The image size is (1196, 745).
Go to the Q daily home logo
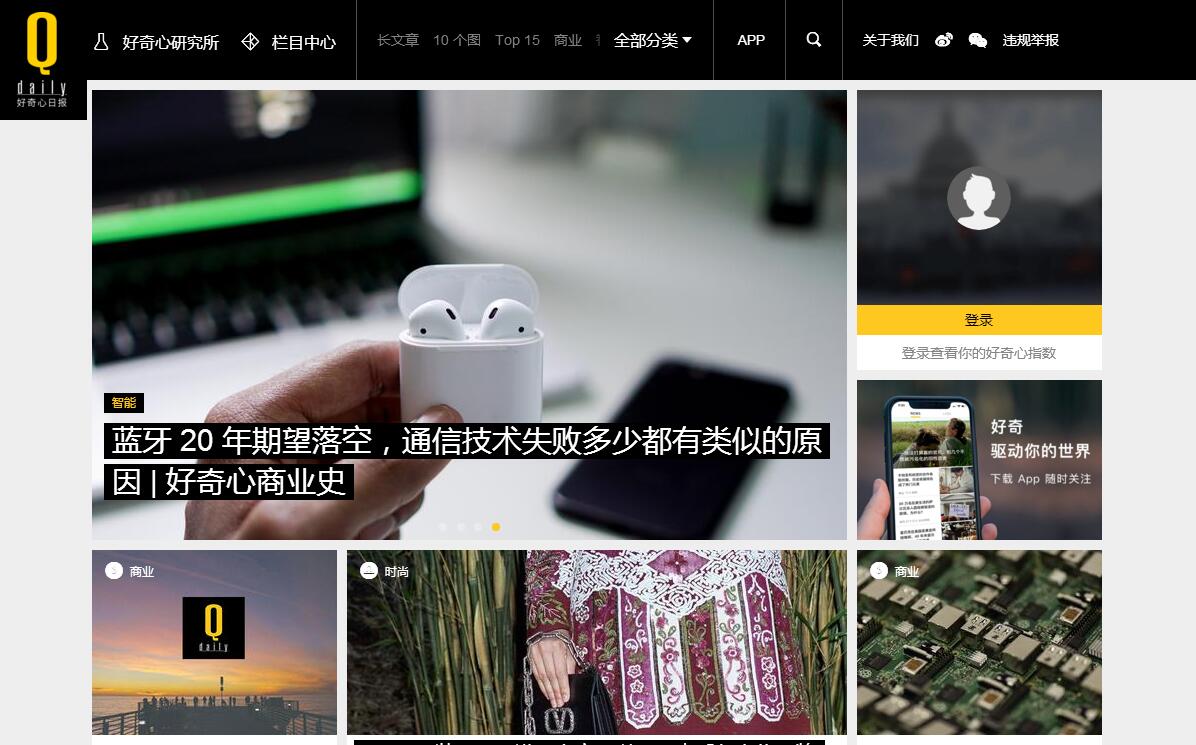pyautogui.click(x=42, y=60)
